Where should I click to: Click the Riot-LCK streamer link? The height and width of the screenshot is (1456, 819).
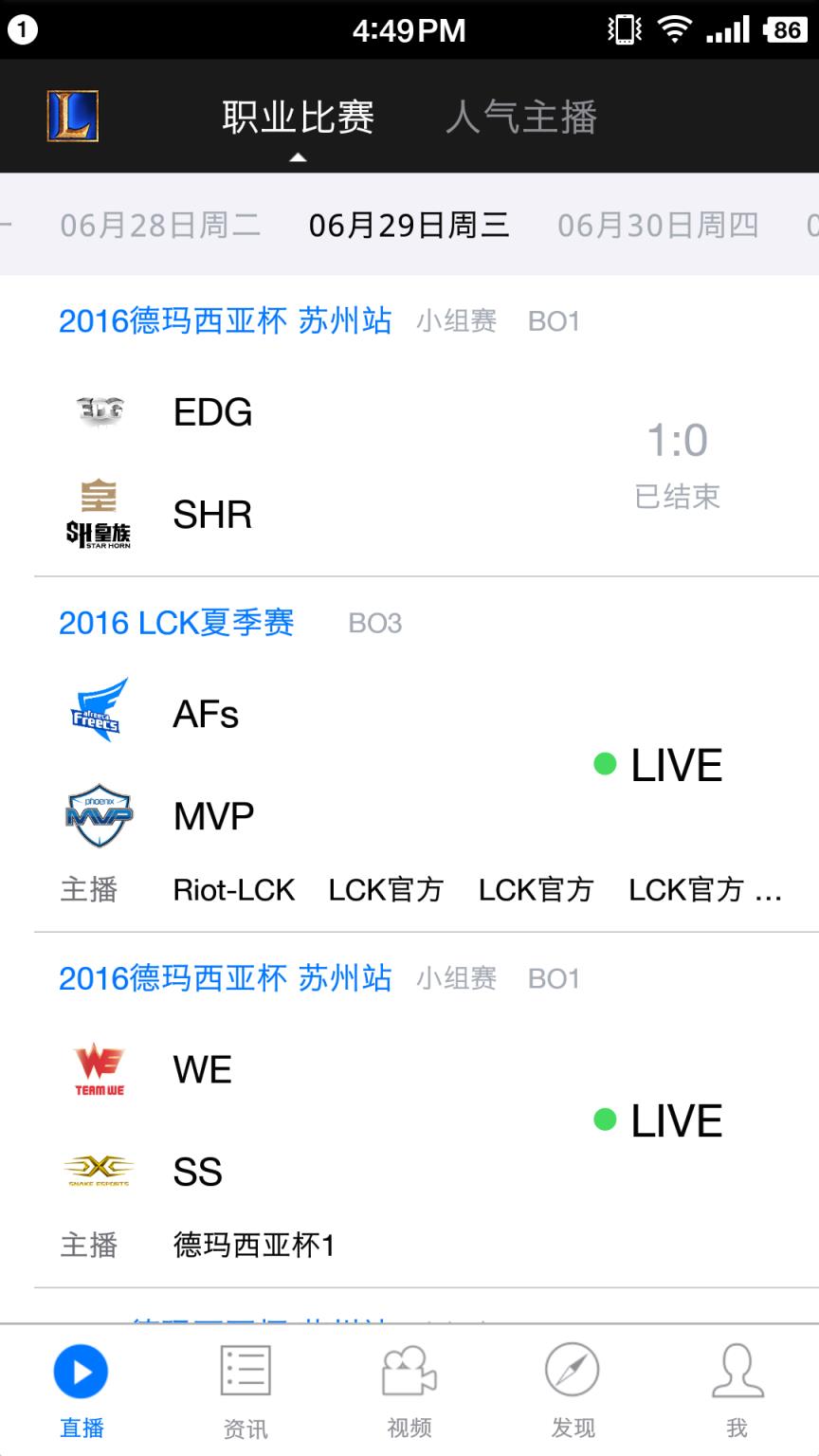click(234, 889)
